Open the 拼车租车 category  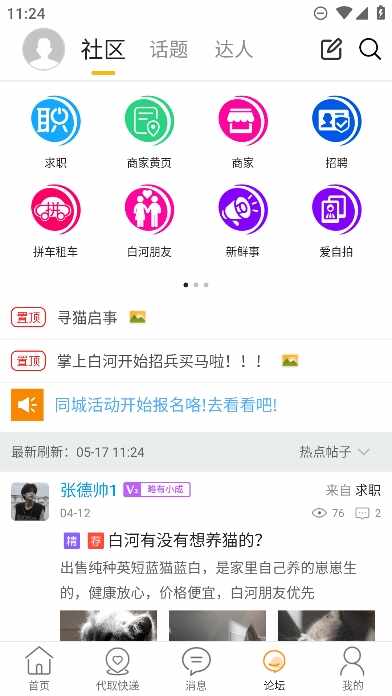click(x=55, y=221)
